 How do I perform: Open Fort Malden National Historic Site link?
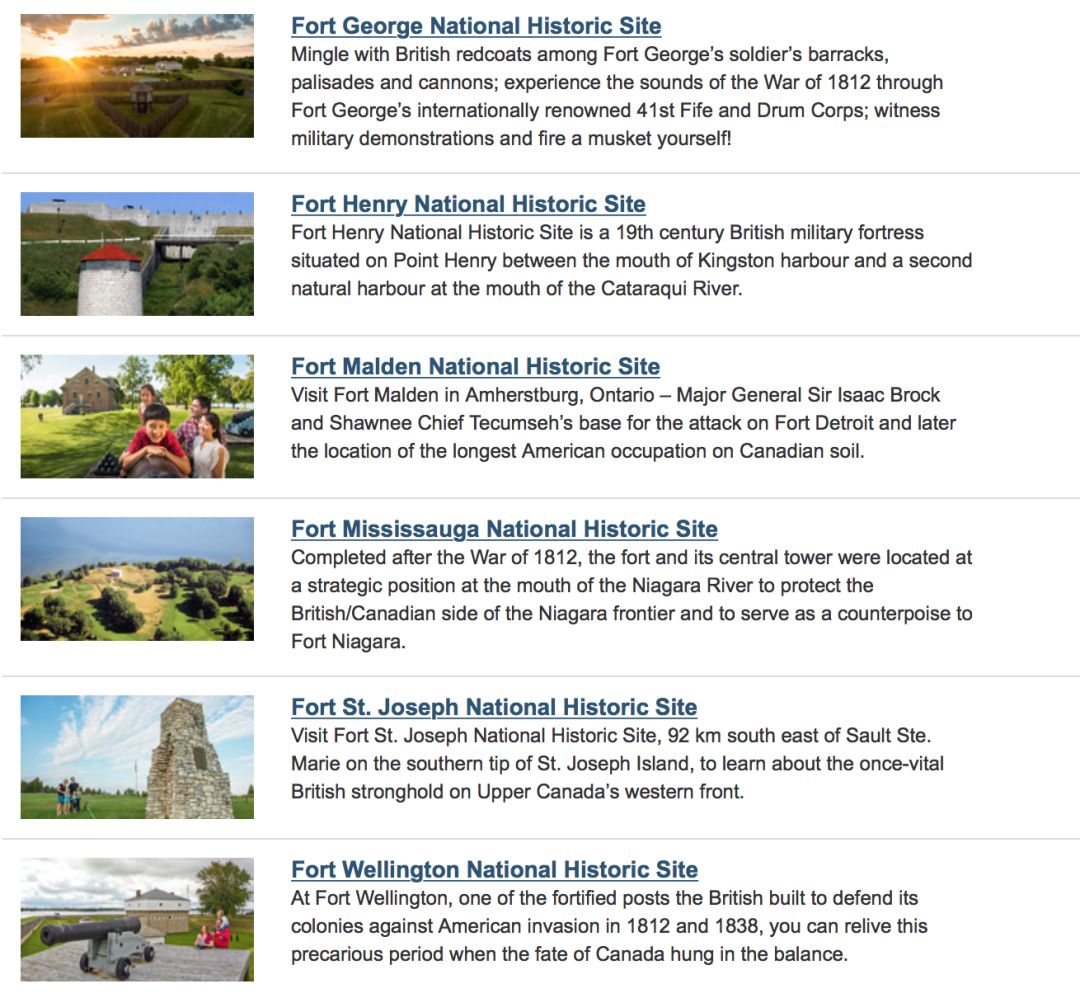pos(475,367)
